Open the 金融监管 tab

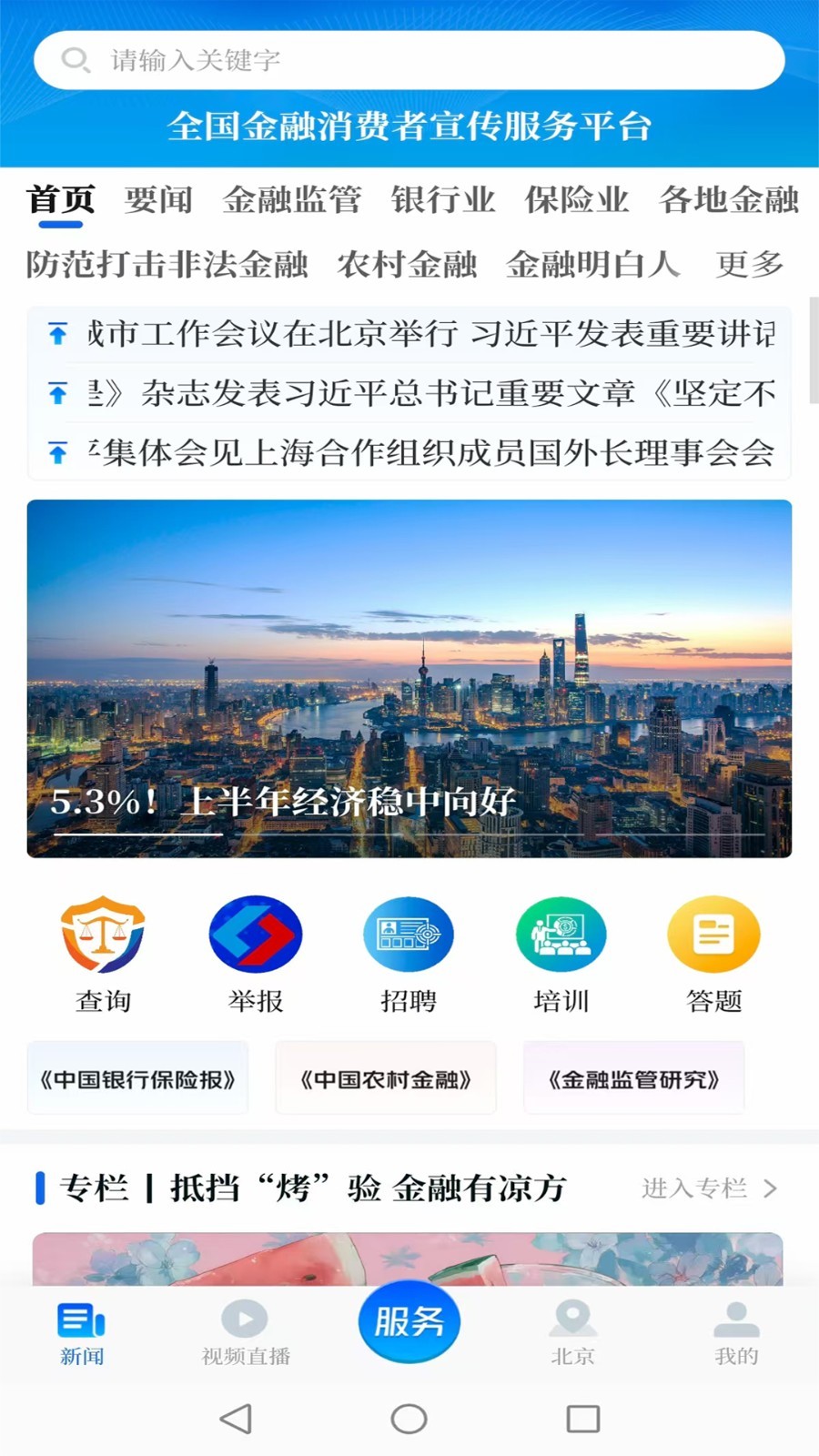point(292,199)
